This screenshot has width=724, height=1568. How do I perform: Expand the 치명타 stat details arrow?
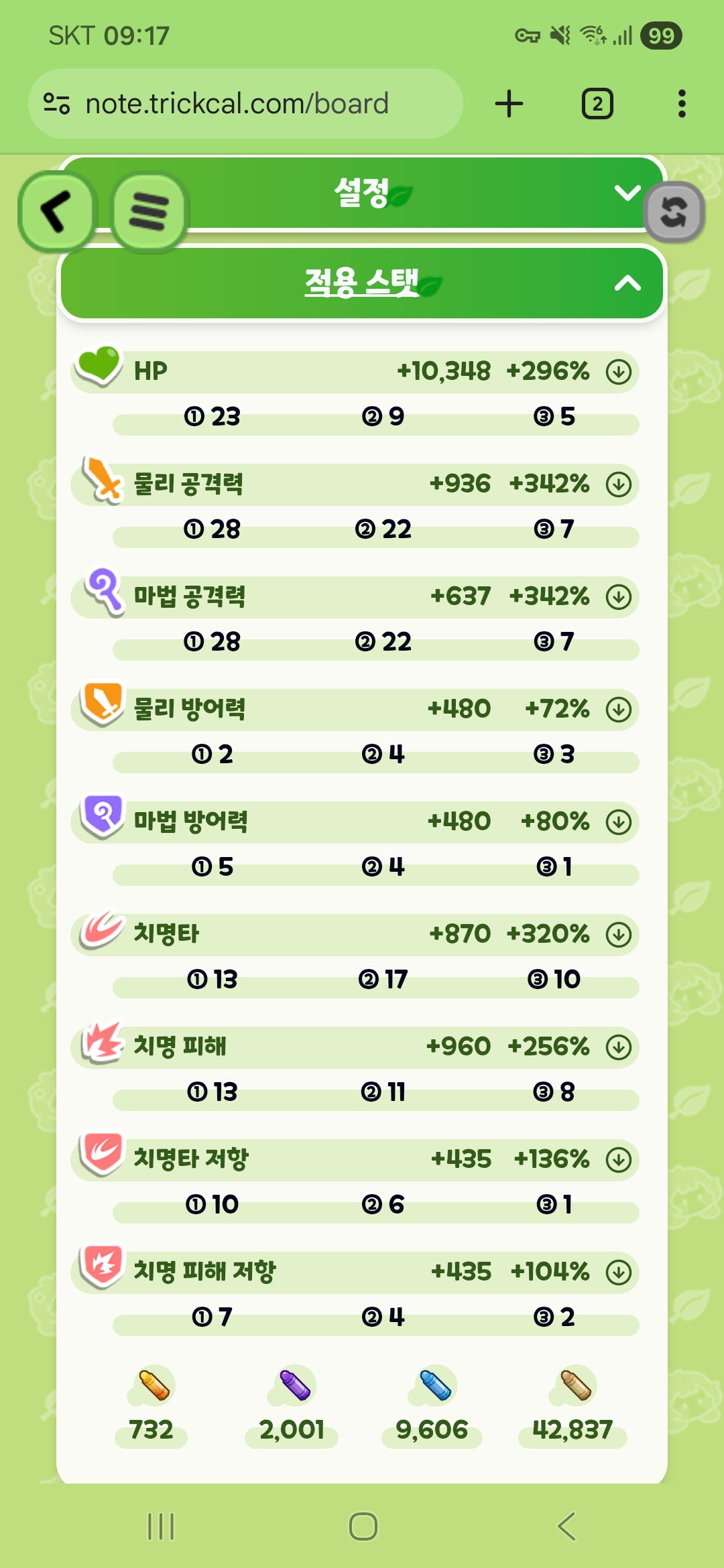(x=618, y=934)
